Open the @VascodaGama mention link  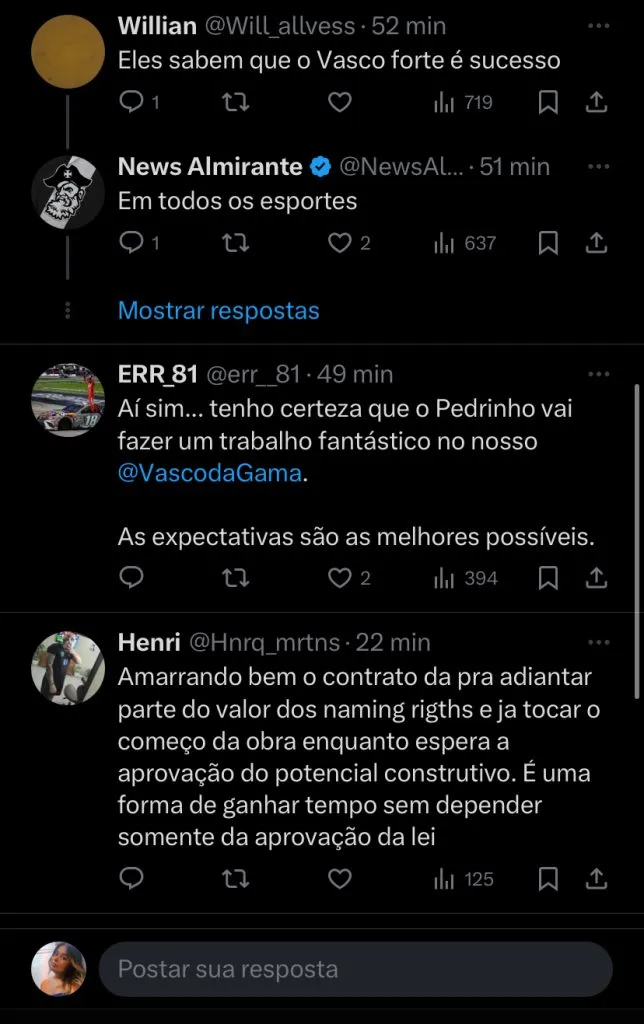[209, 473]
